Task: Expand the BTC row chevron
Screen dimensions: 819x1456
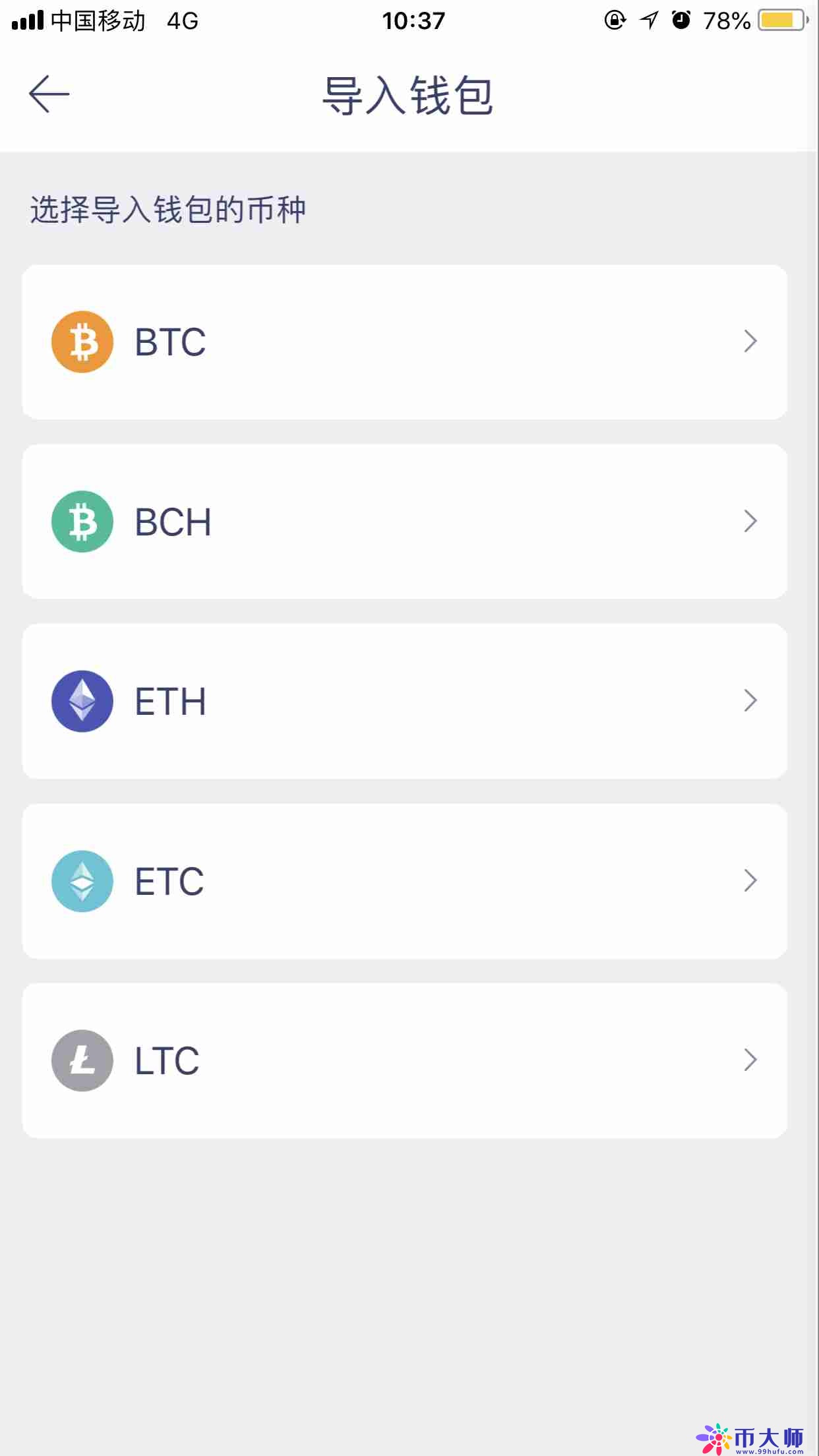Action: (750, 341)
